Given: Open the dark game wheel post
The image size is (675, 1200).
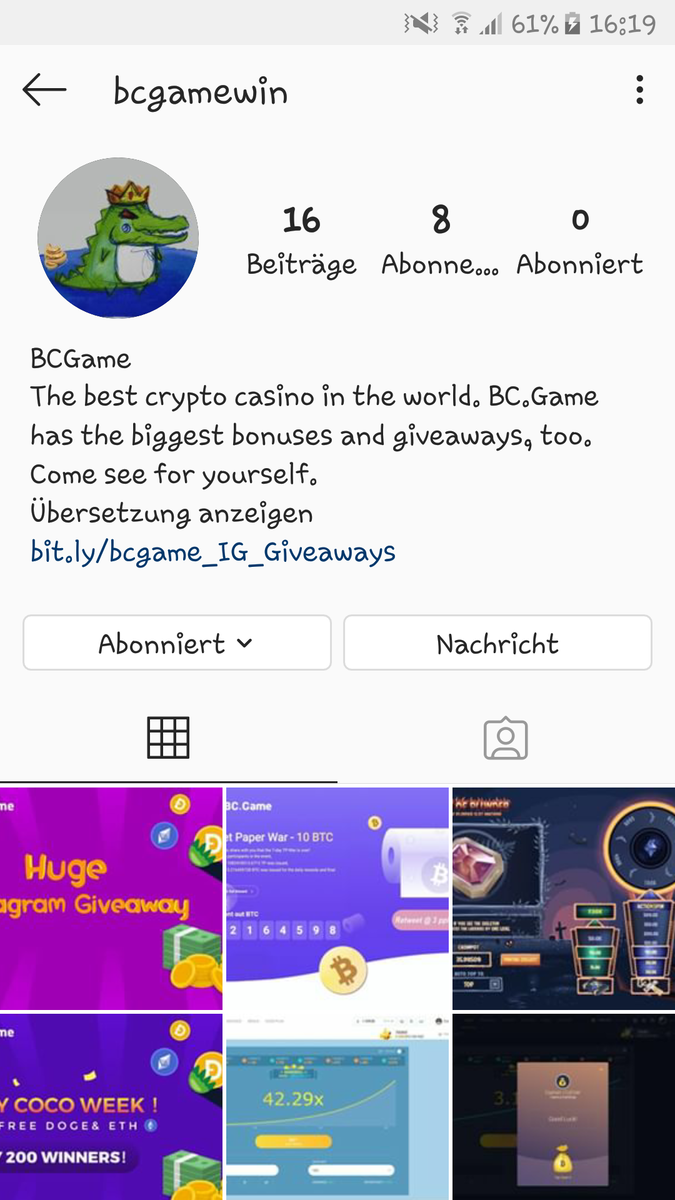Looking at the screenshot, I should click(564, 898).
